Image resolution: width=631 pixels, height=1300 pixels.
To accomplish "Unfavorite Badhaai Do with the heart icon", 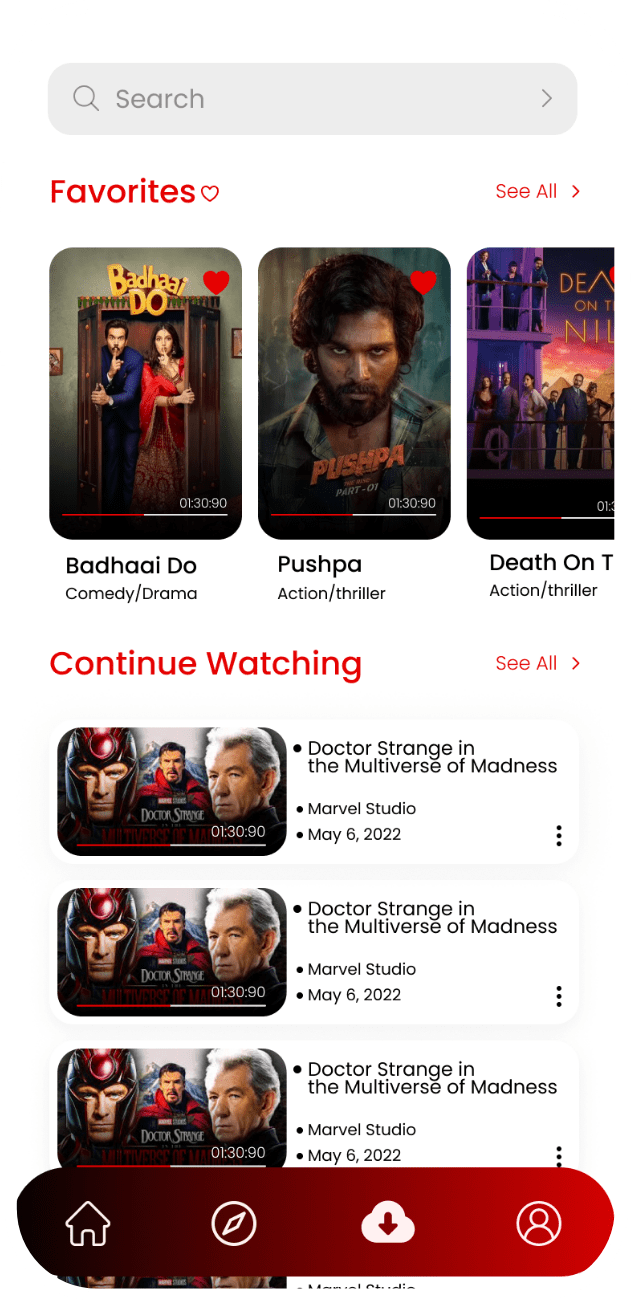I will point(216,282).
